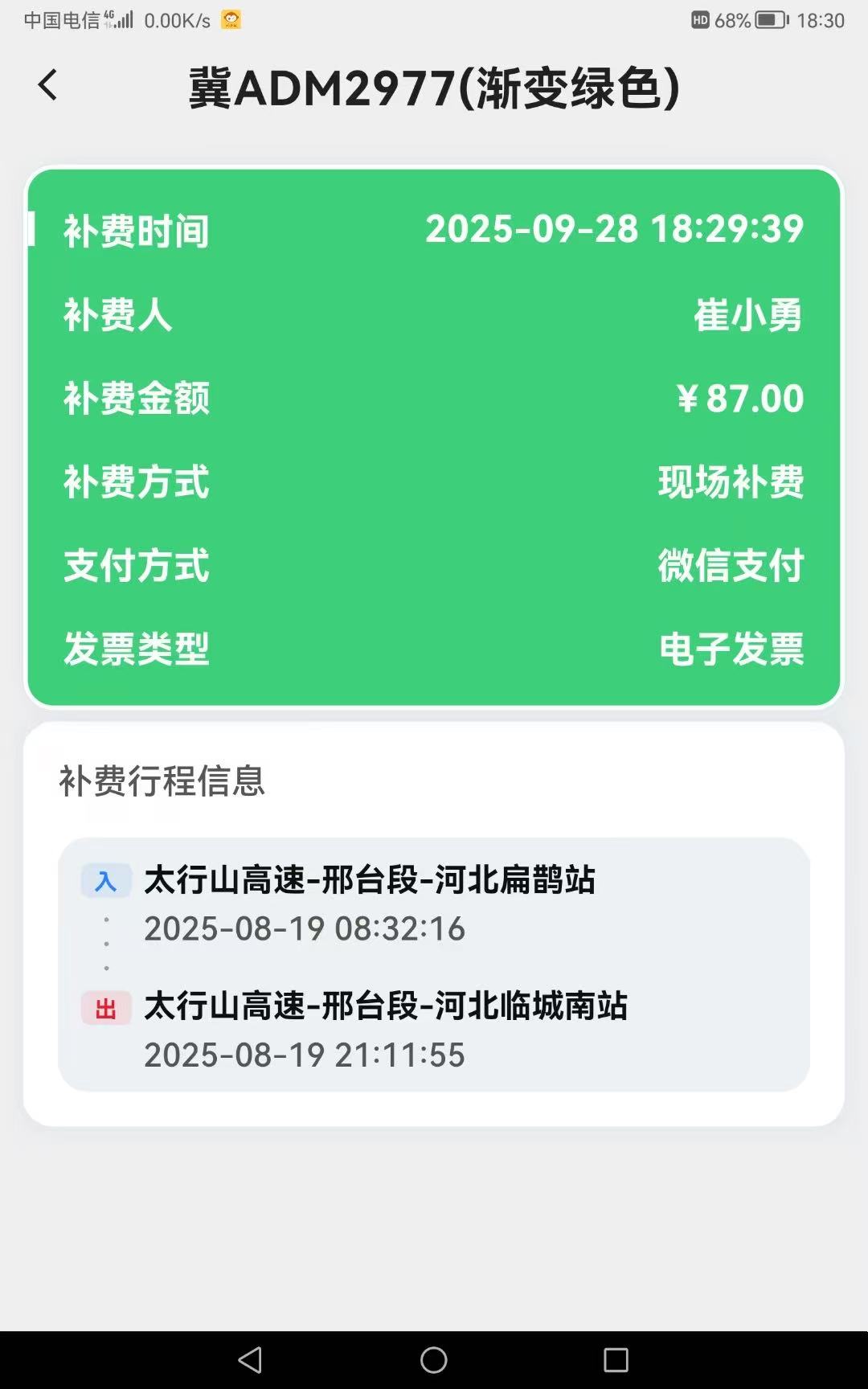Select 微信支付 as the payment method
Image resolution: width=868 pixels, height=1389 pixels.
click(731, 567)
